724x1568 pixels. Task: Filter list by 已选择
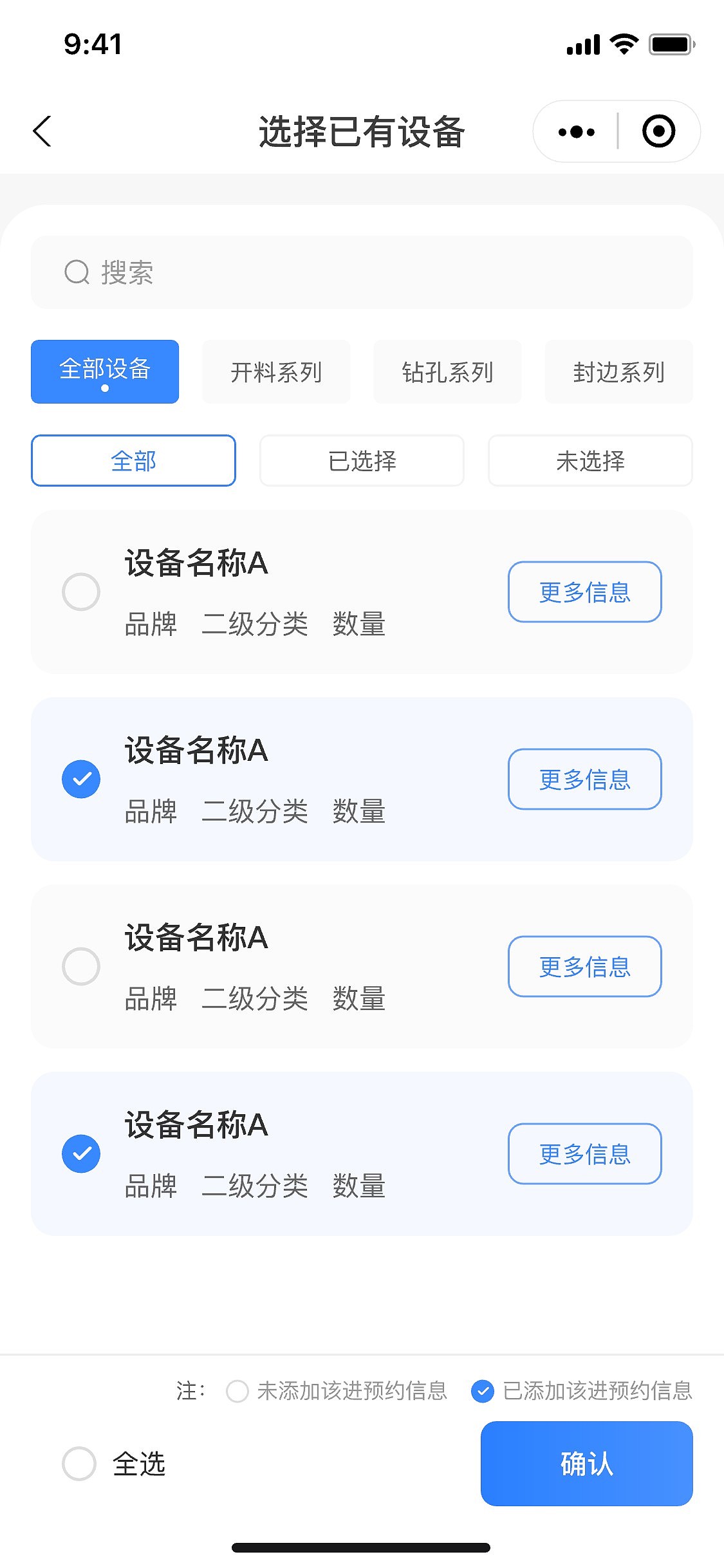click(362, 460)
